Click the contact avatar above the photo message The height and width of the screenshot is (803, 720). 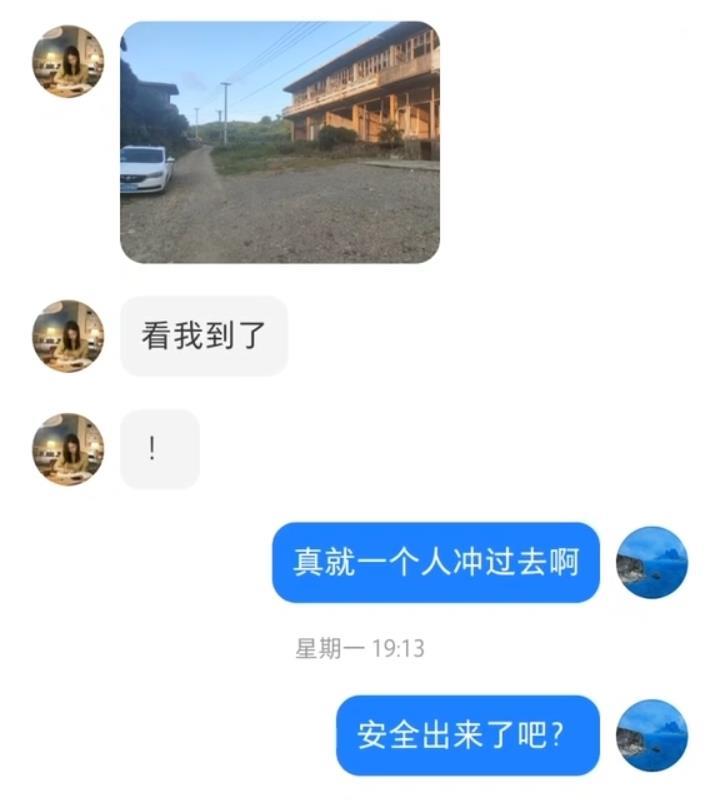point(68,60)
